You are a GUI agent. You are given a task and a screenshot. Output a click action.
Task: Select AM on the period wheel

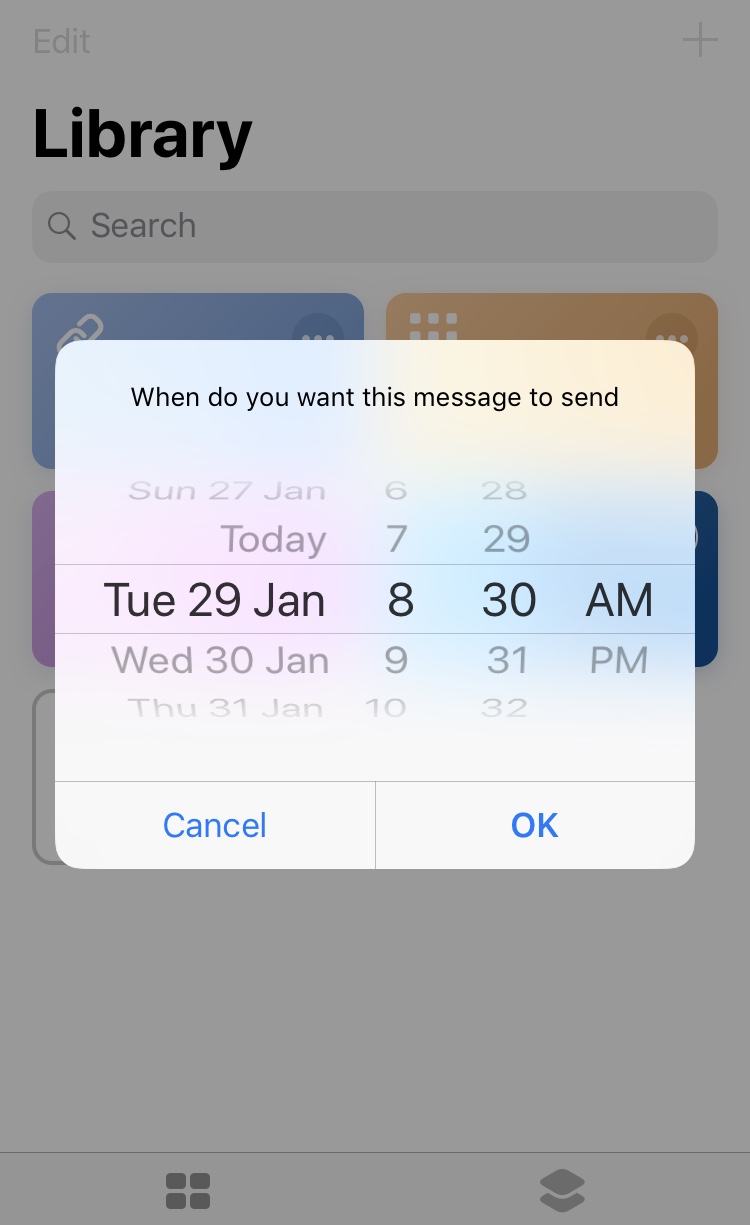(x=618, y=599)
